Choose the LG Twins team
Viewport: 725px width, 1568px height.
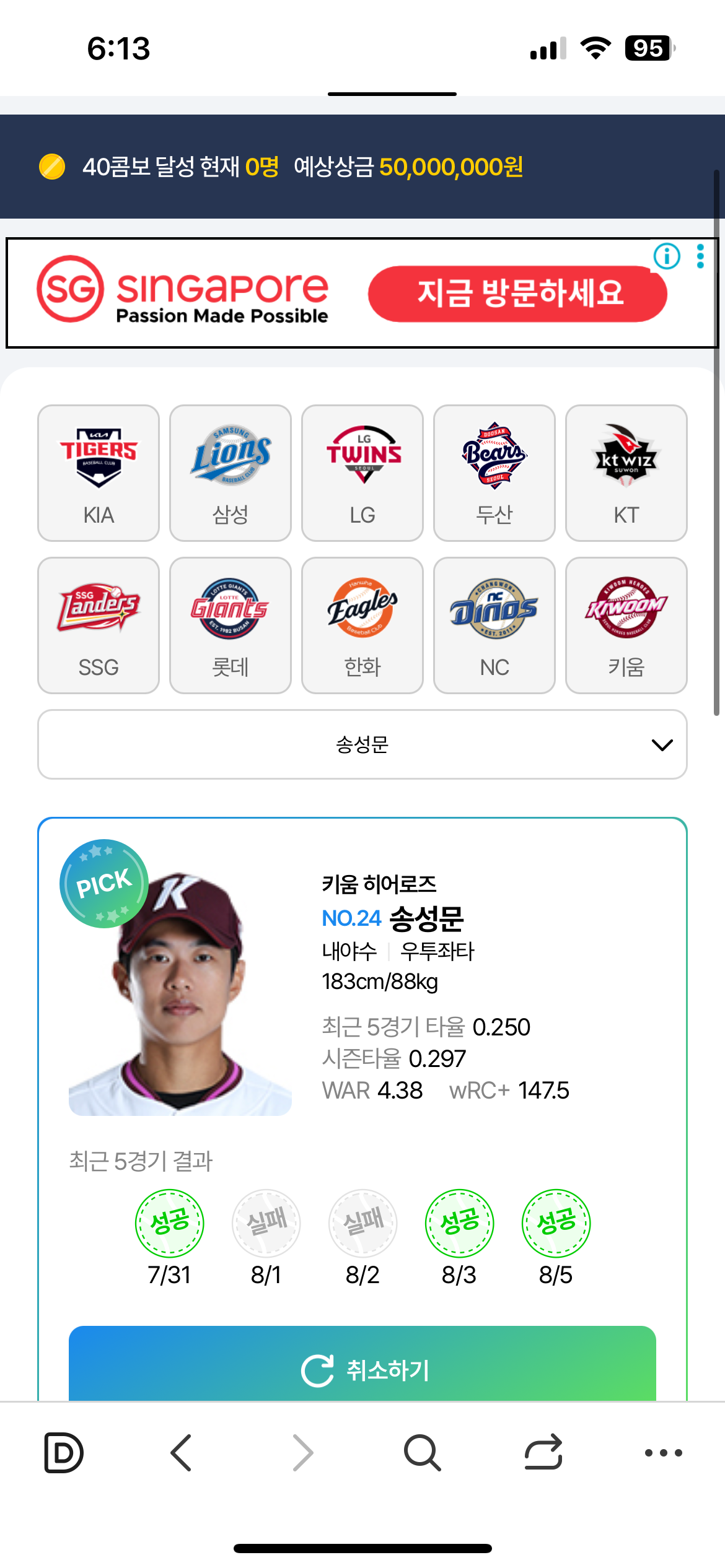(x=362, y=473)
